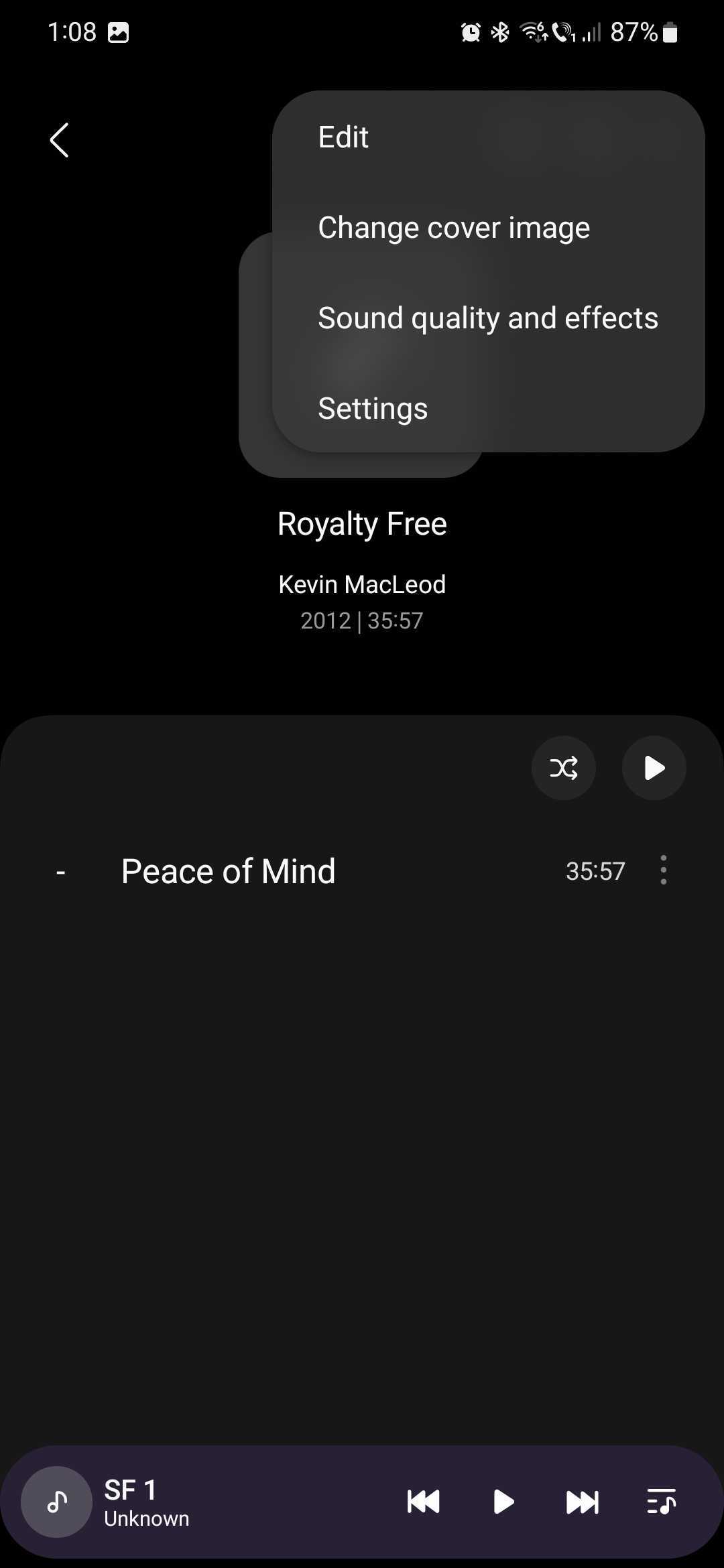The height and width of the screenshot is (1568, 724).
Task: Resume SF 1 in the mini player
Action: pos(503,1502)
